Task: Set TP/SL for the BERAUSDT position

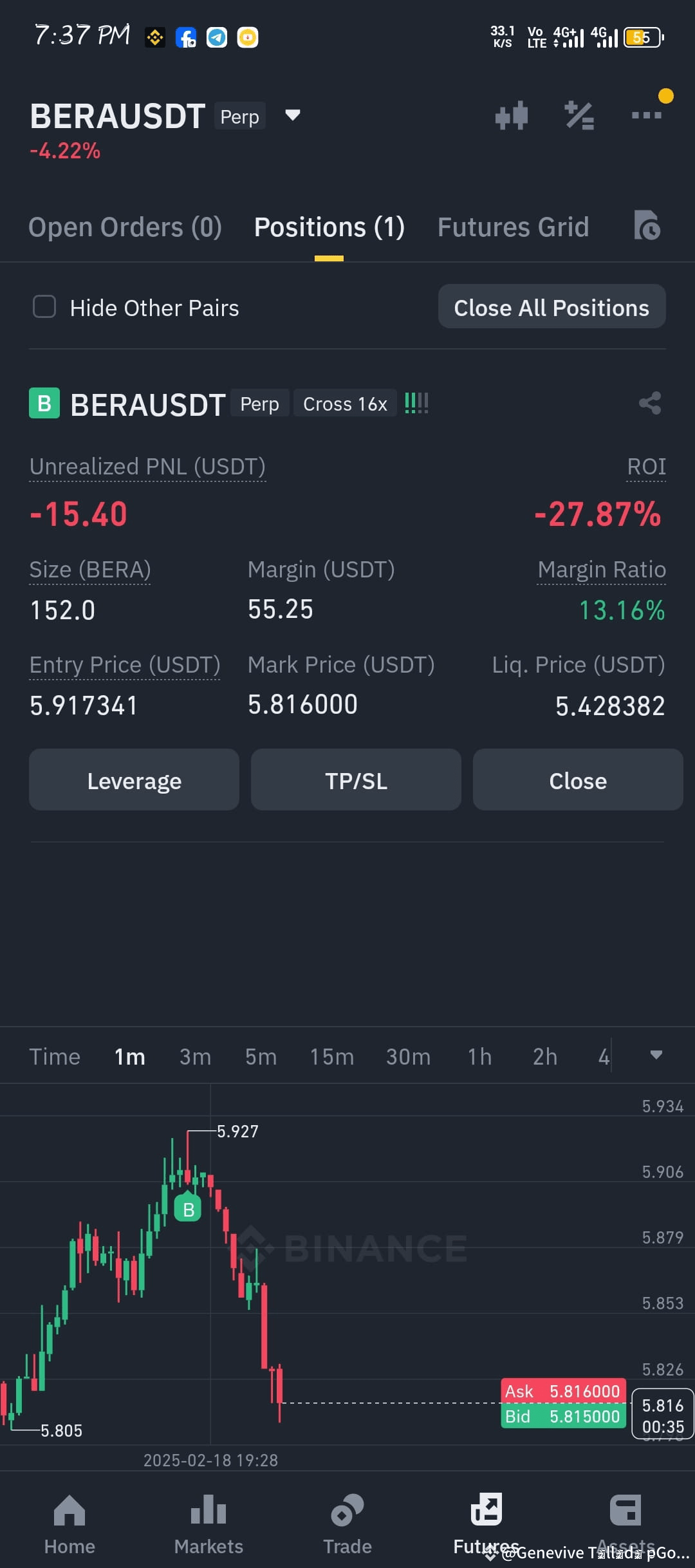Action: [355, 780]
